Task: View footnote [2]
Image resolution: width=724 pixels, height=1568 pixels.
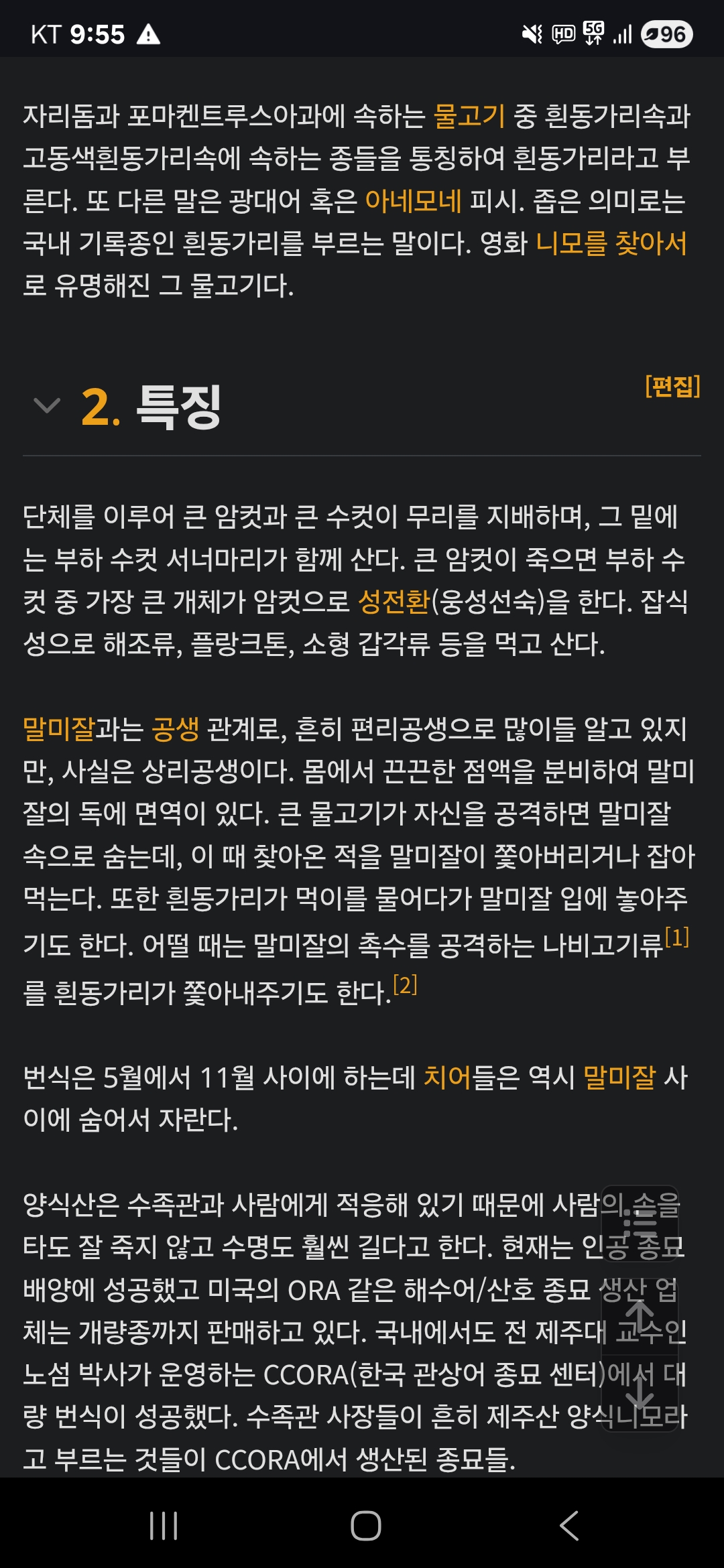Action: click(x=405, y=984)
